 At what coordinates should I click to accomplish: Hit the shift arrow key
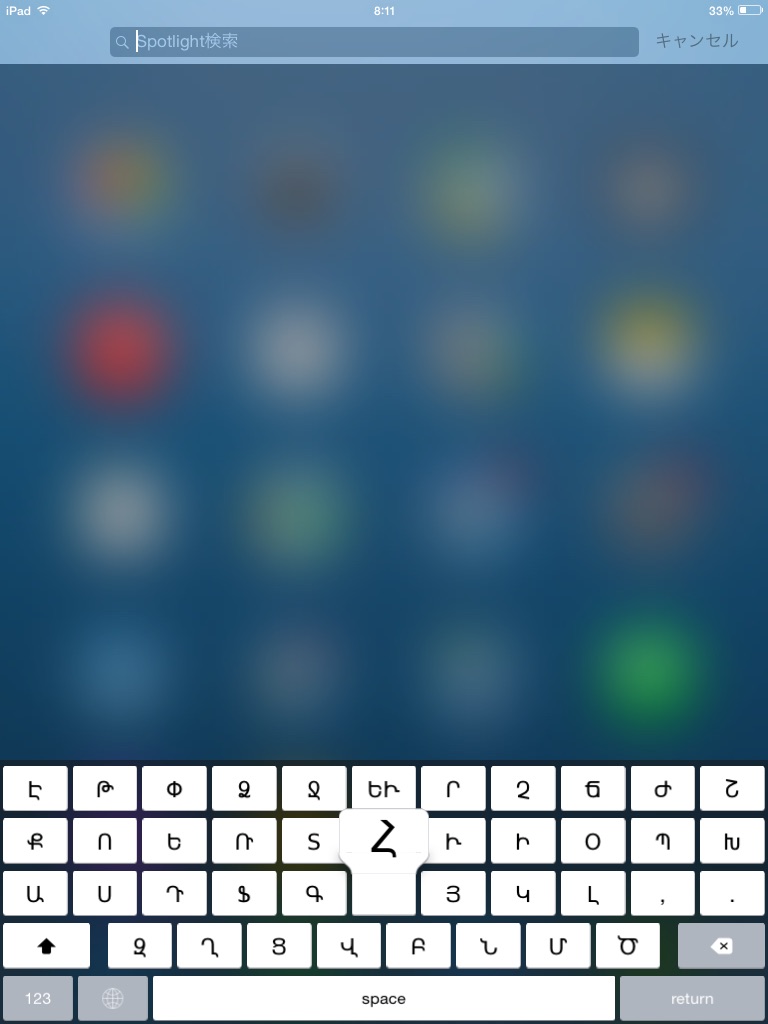[46, 946]
